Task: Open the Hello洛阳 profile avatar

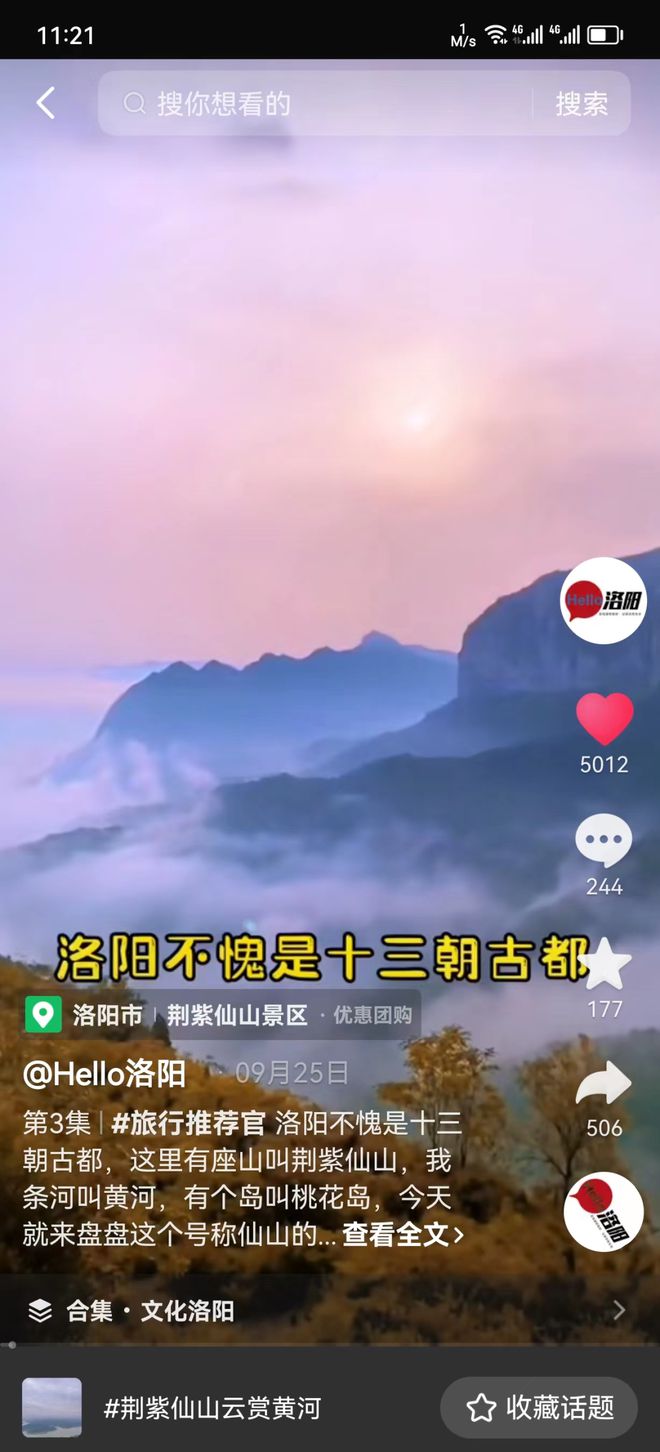Action: point(603,600)
